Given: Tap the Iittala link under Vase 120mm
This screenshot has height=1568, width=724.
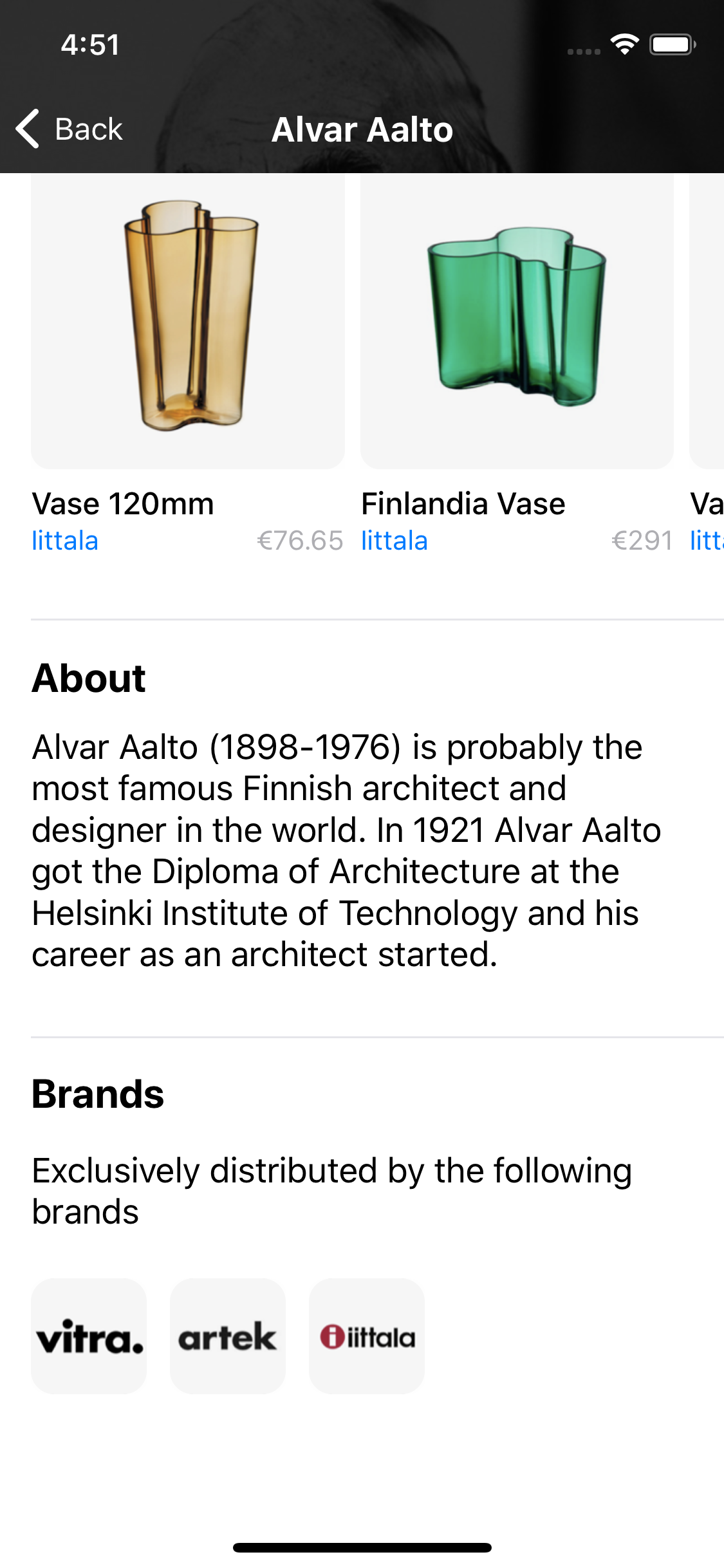Looking at the screenshot, I should pyautogui.click(x=65, y=541).
